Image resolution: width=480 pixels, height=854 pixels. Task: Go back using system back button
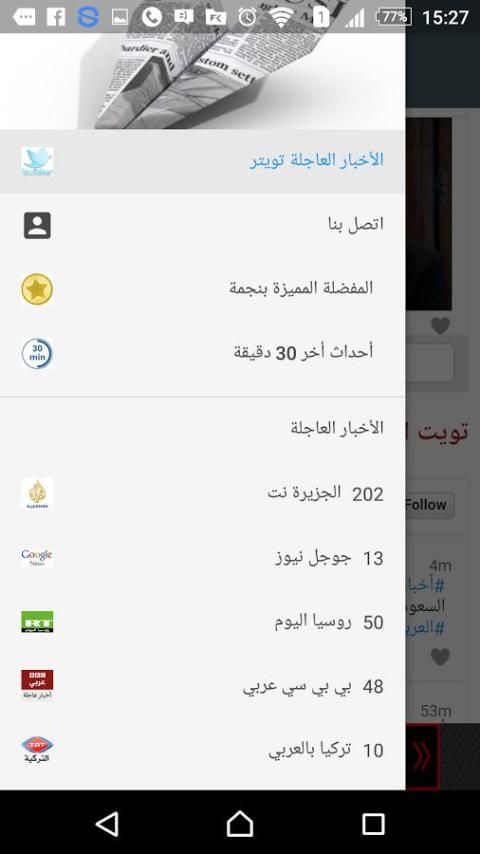point(107,823)
